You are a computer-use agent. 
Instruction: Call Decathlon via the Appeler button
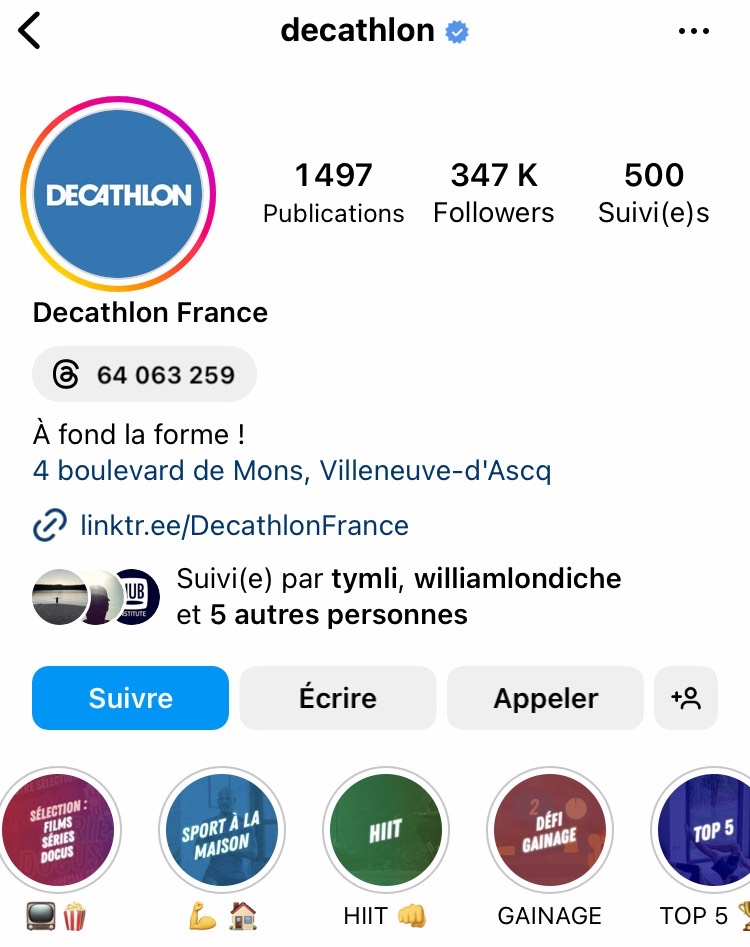pyautogui.click(x=545, y=698)
